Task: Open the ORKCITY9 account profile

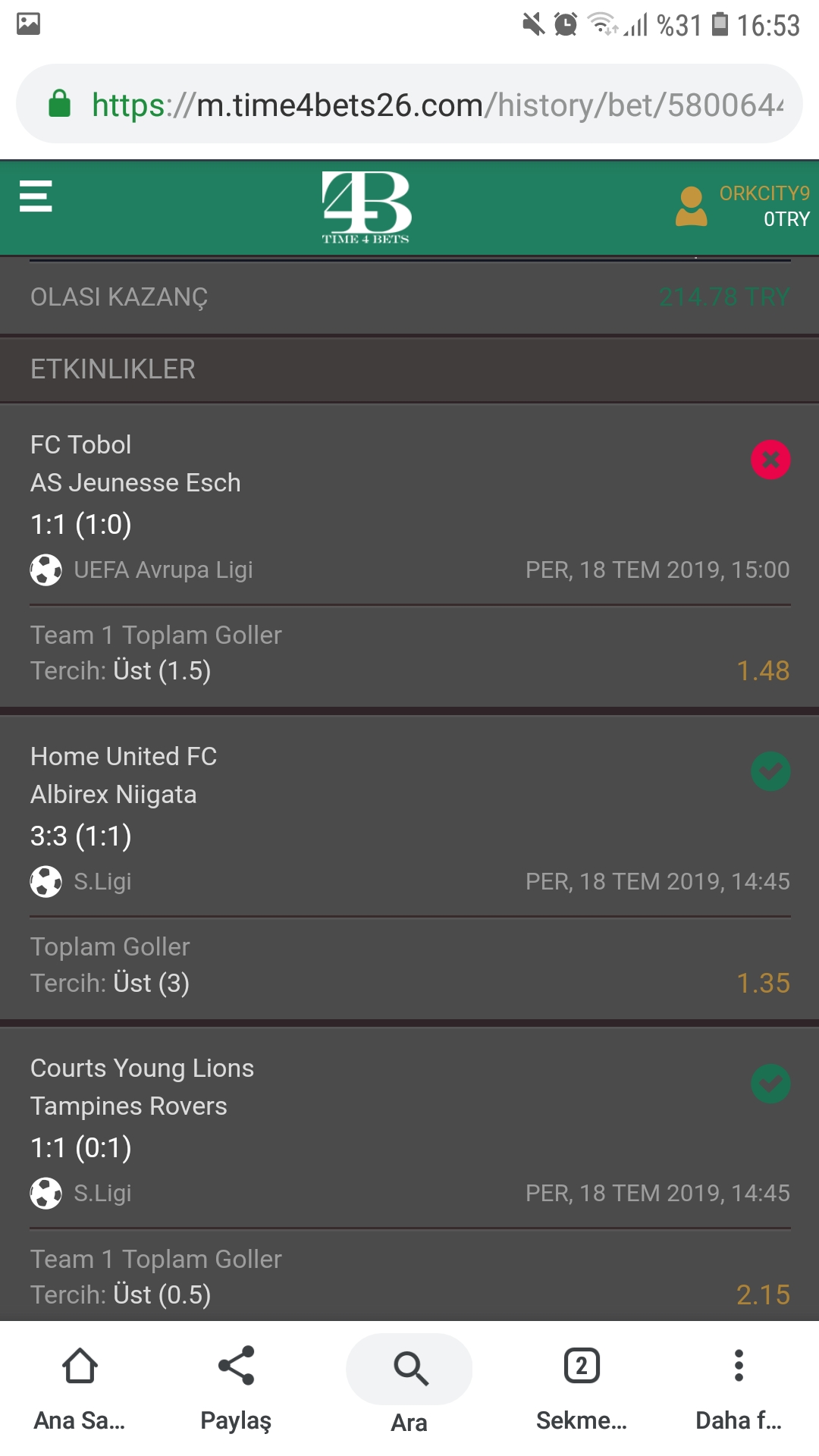Action: (742, 206)
